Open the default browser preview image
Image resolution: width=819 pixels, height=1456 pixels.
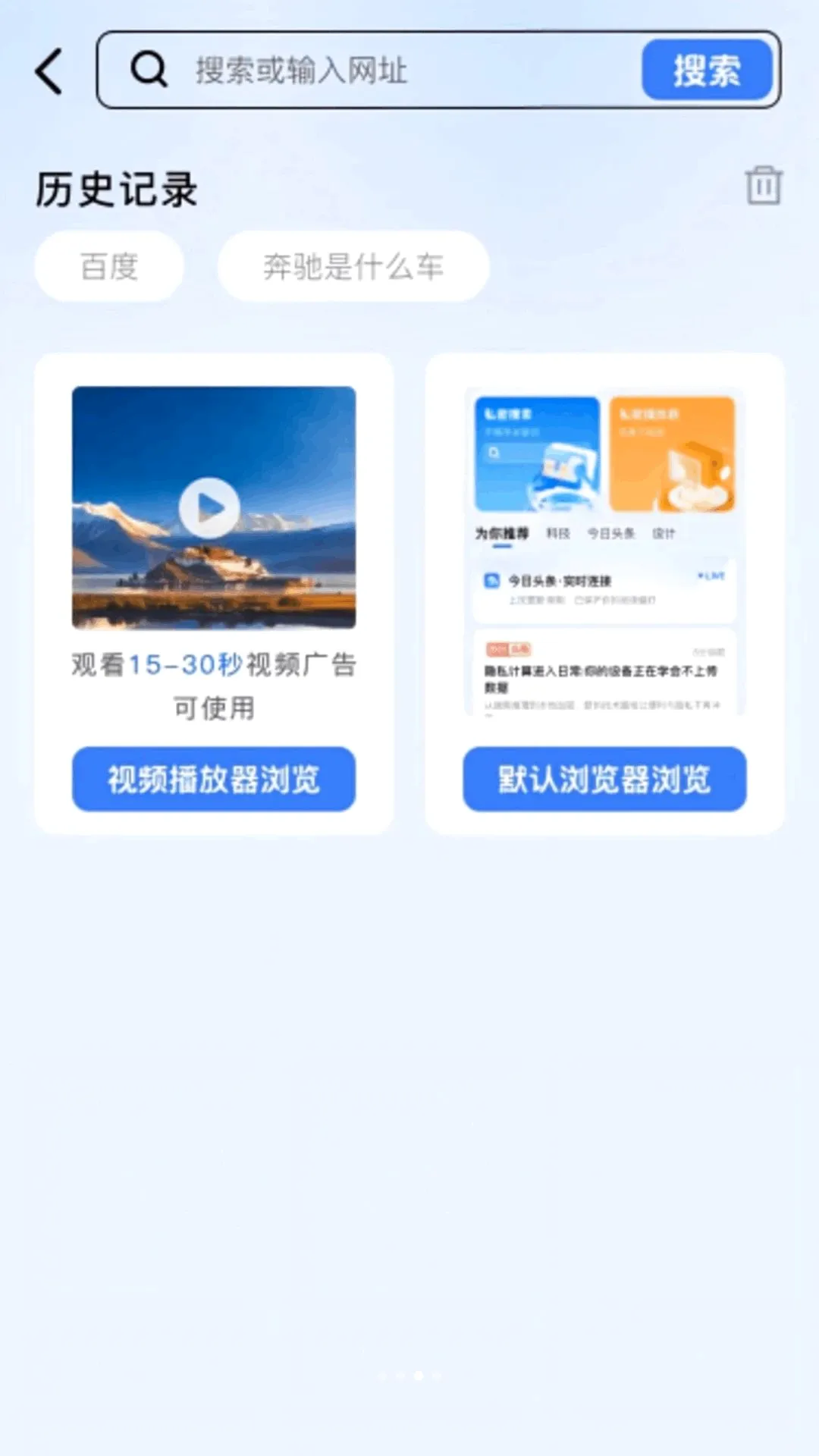pos(604,551)
